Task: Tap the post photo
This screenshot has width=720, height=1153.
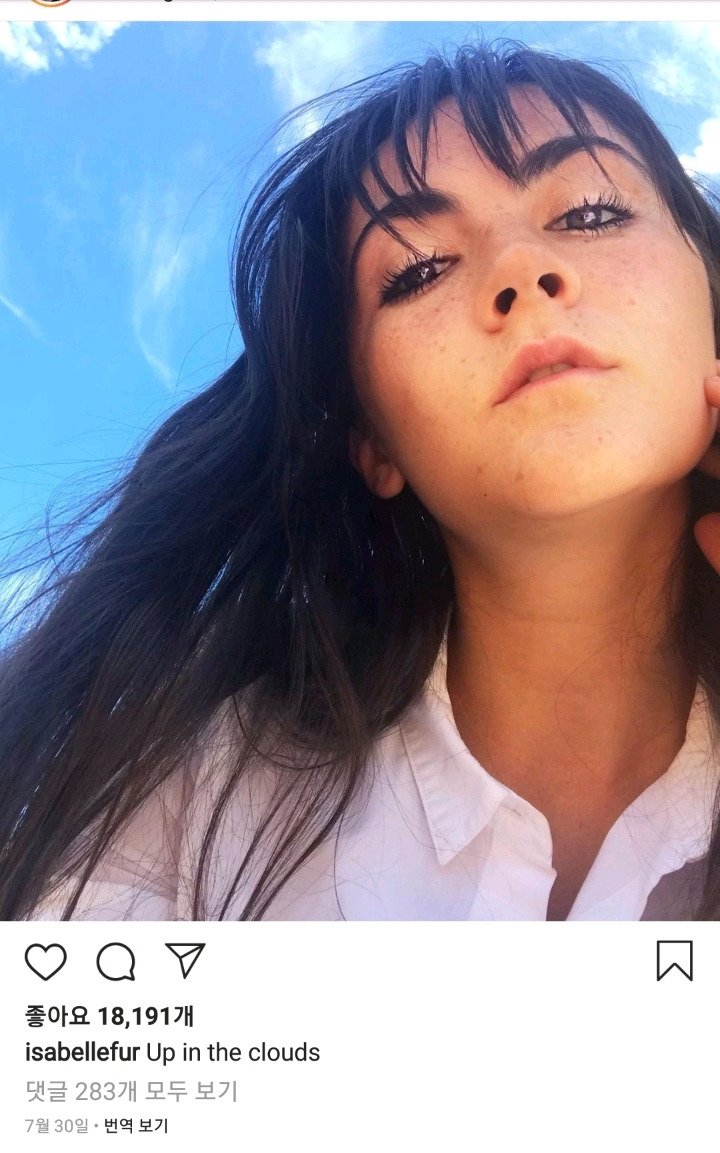Action: pyautogui.click(x=360, y=471)
